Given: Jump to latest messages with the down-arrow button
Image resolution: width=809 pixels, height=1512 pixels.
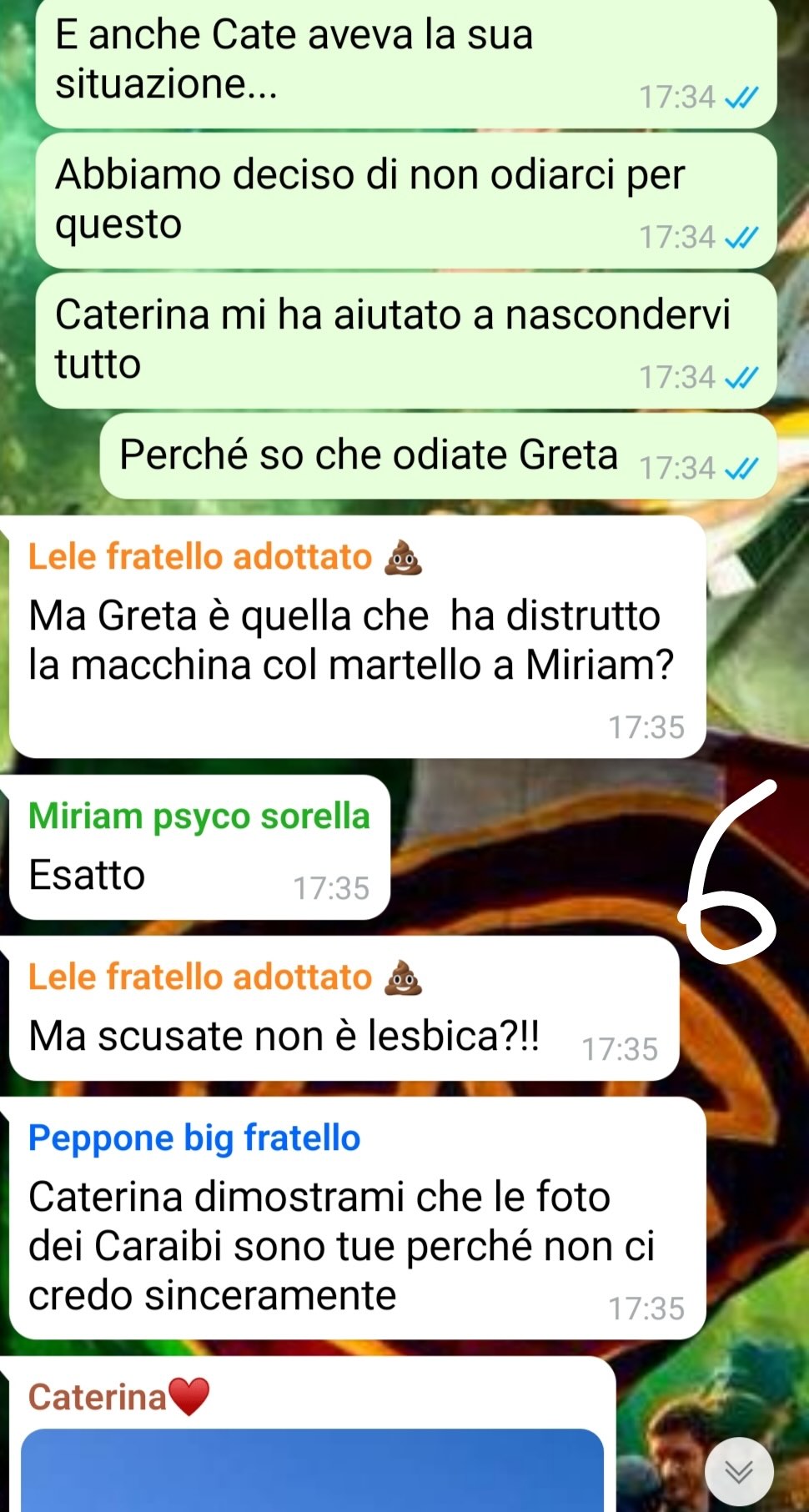Looking at the screenshot, I should pos(739,1472).
